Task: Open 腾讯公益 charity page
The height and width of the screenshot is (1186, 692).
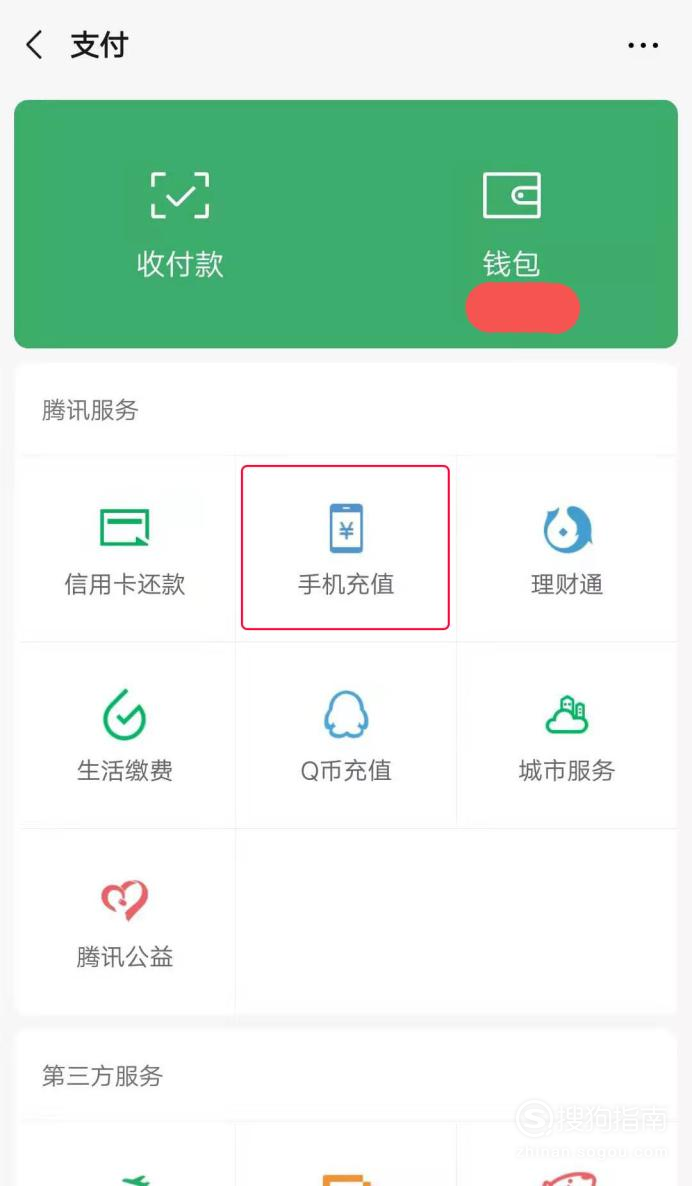Action: [x=125, y=923]
